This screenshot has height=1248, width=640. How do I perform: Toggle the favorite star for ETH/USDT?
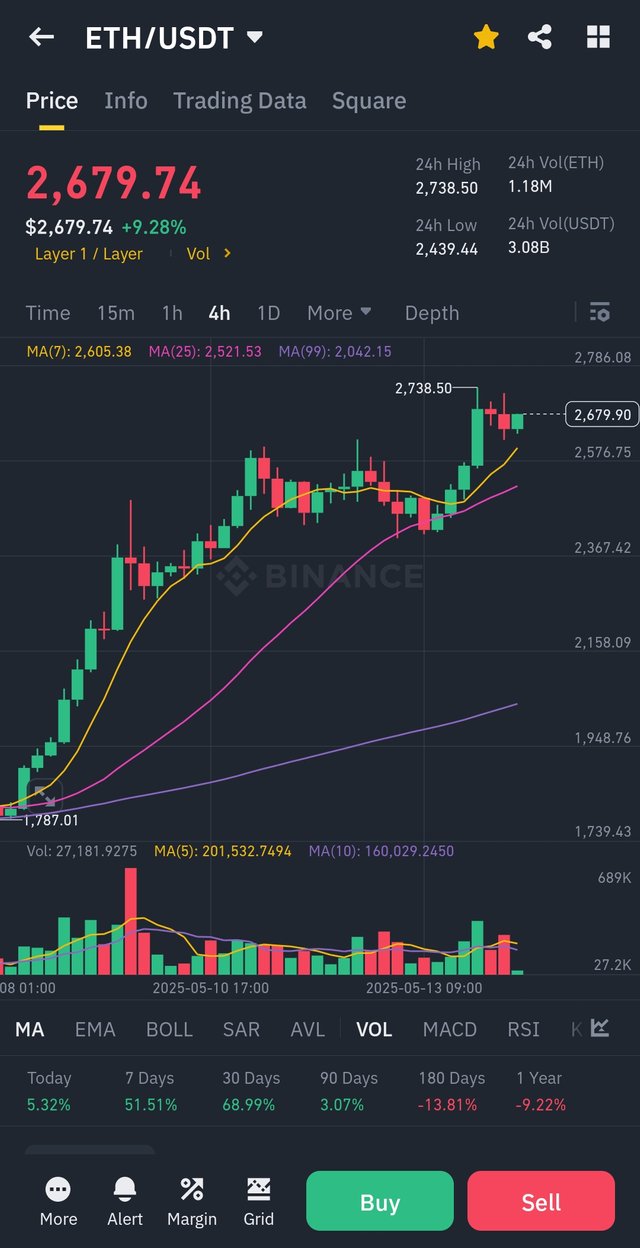(x=486, y=38)
